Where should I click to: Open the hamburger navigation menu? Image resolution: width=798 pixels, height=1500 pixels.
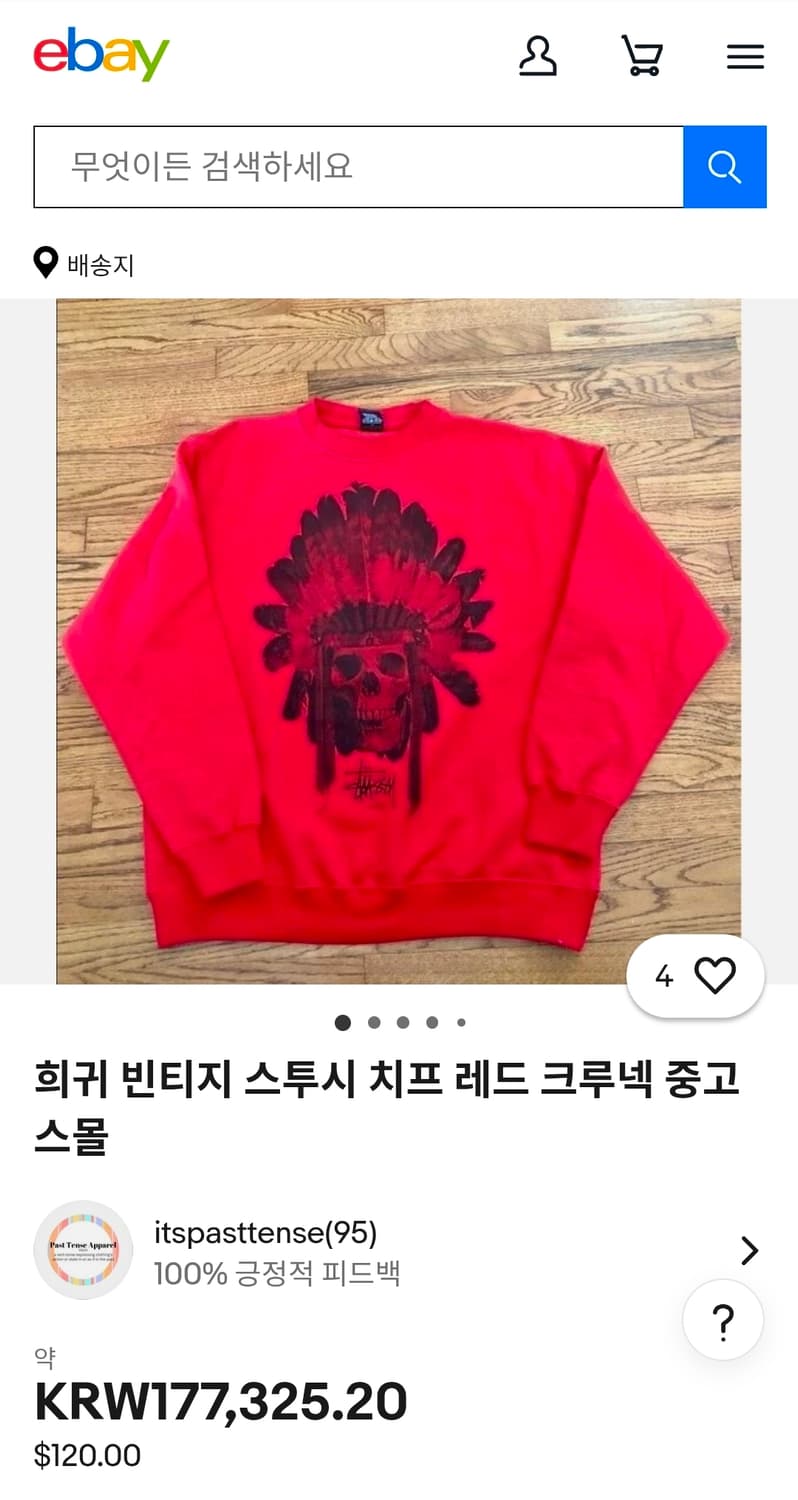(745, 57)
